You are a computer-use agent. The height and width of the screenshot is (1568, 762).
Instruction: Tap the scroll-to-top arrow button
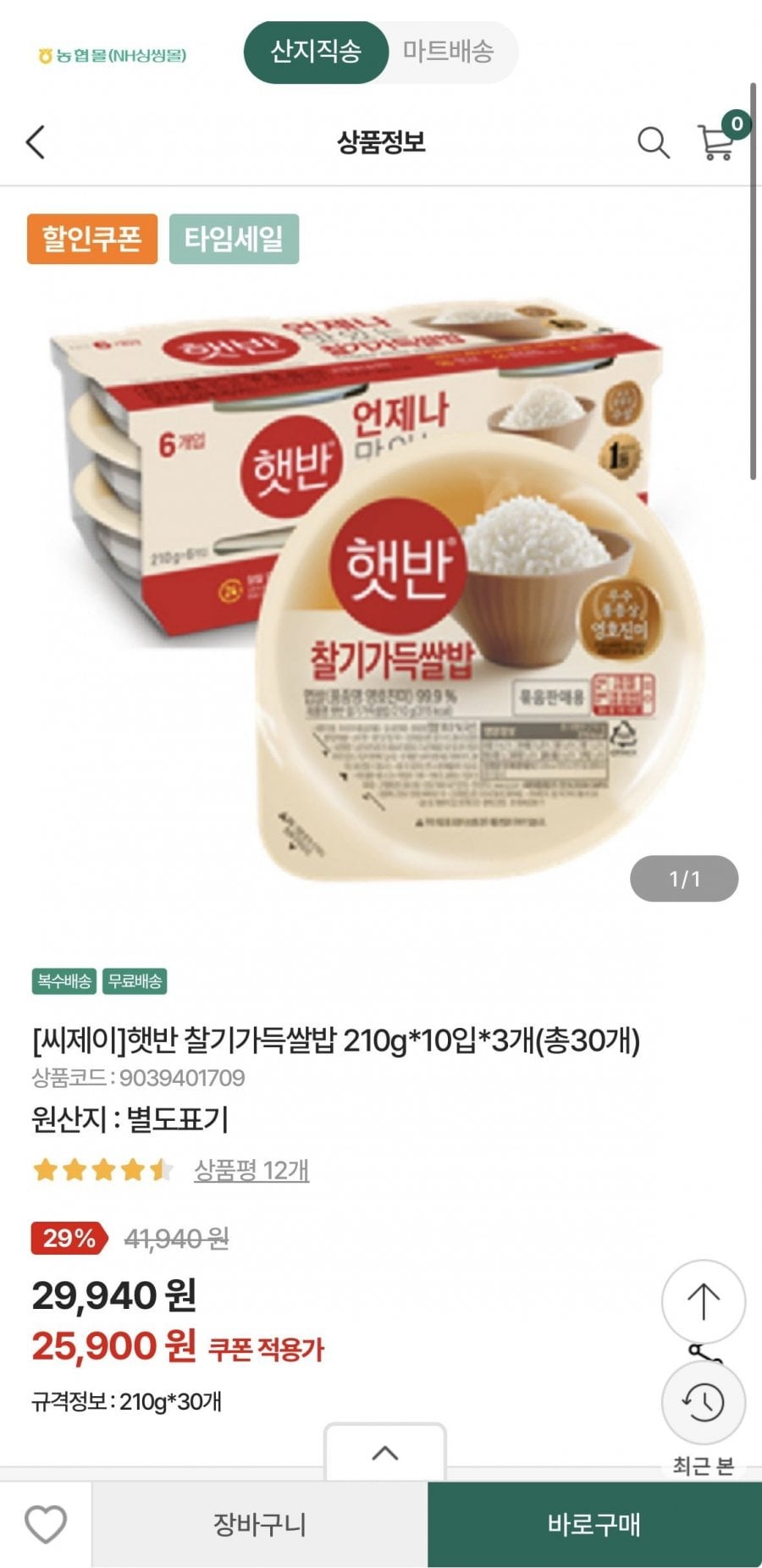coord(703,1301)
